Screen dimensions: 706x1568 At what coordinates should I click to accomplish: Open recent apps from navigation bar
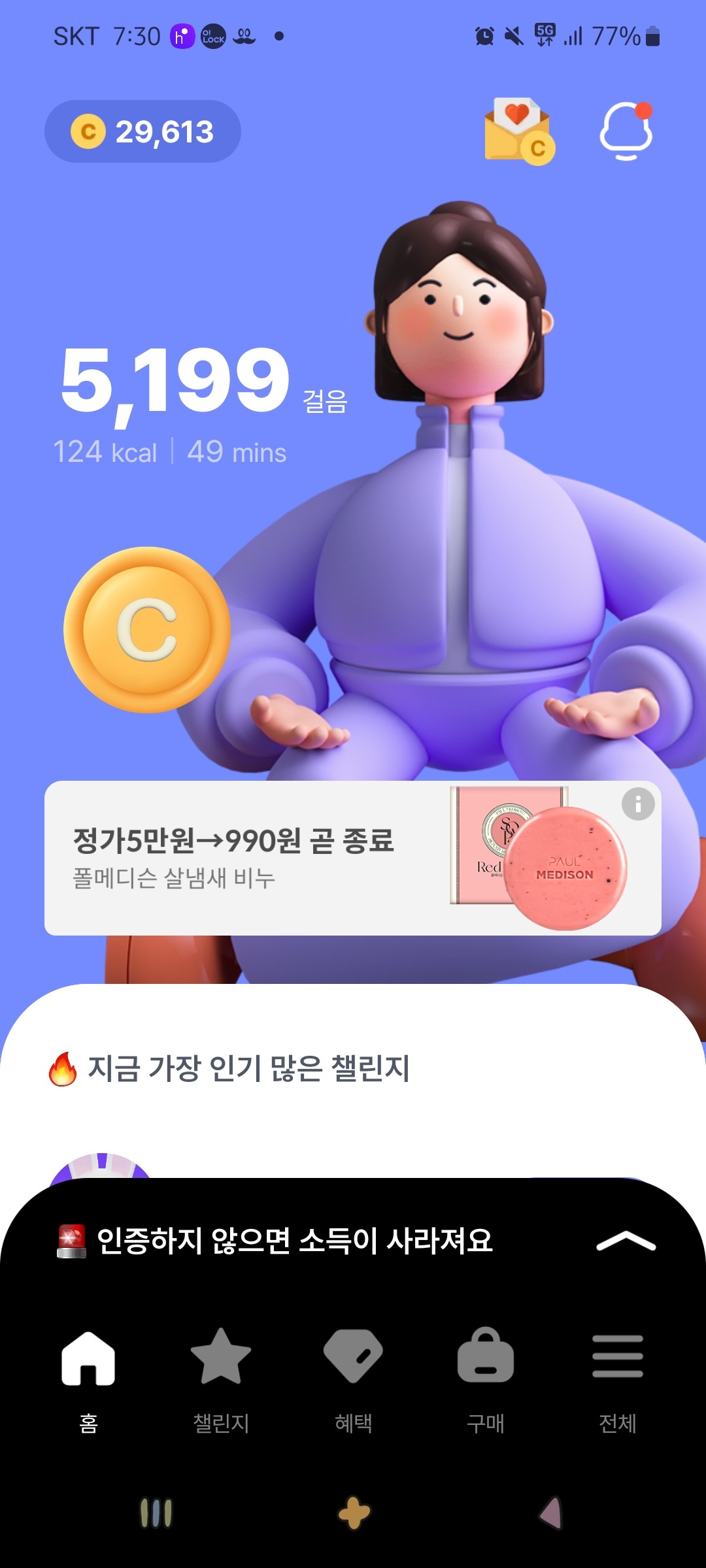click(x=156, y=1512)
